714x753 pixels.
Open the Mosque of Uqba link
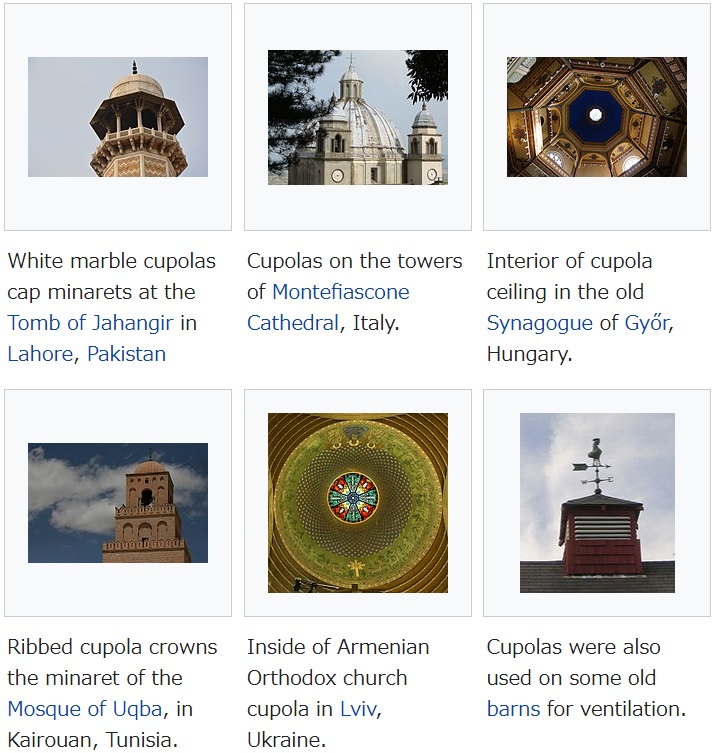click(x=84, y=709)
